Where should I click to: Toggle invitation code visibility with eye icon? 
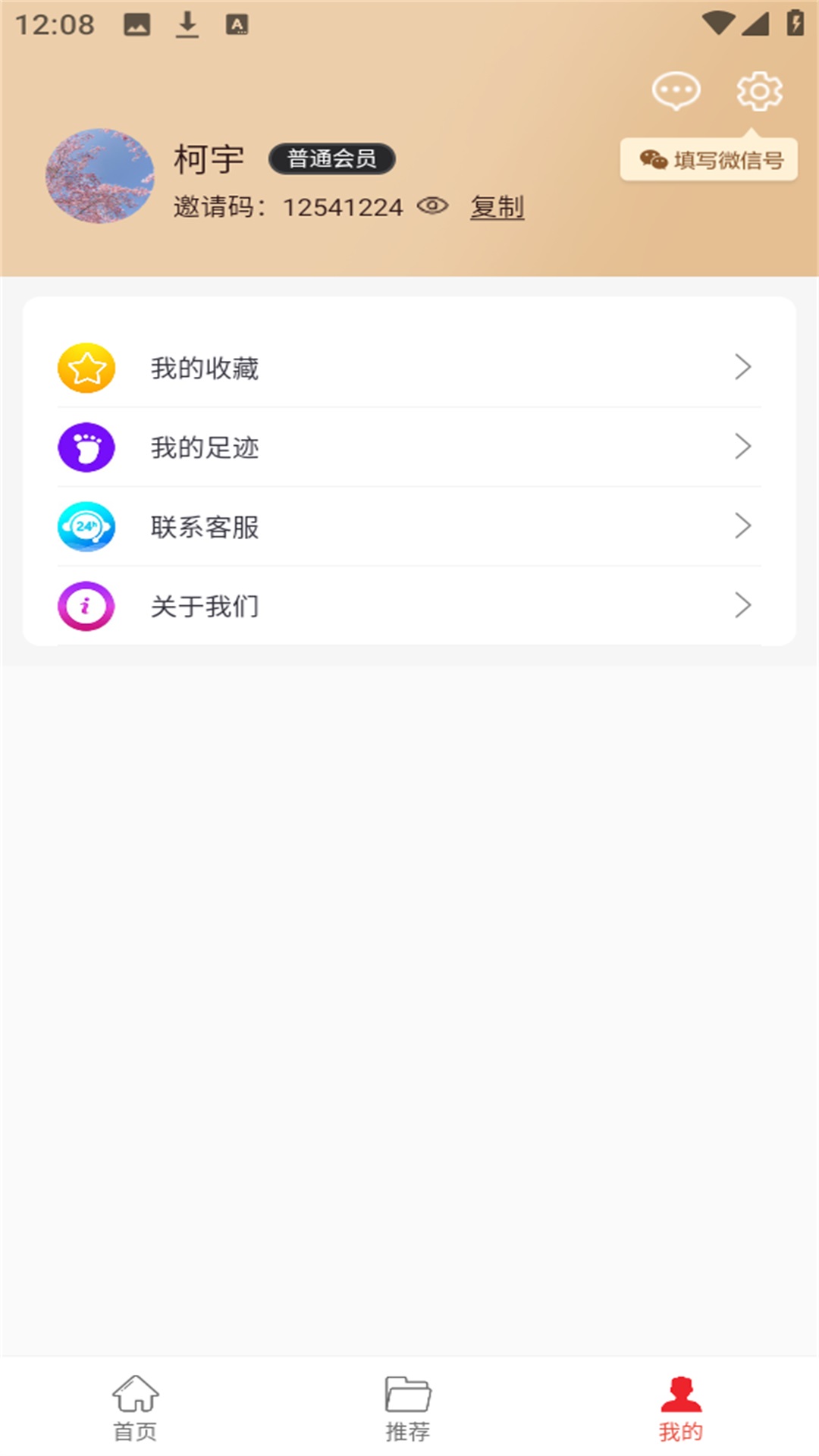coord(434,205)
